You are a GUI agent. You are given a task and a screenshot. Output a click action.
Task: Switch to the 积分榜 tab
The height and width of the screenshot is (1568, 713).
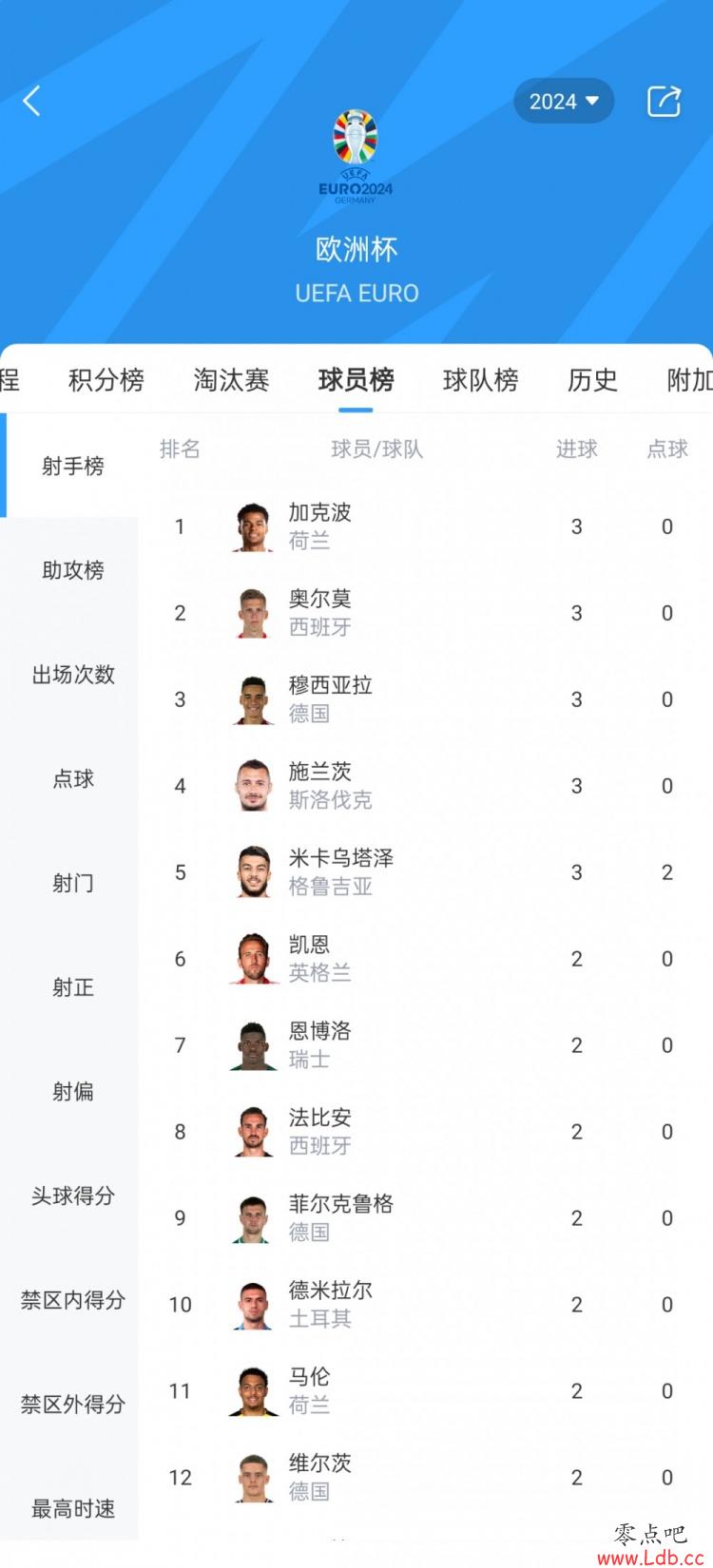(106, 380)
